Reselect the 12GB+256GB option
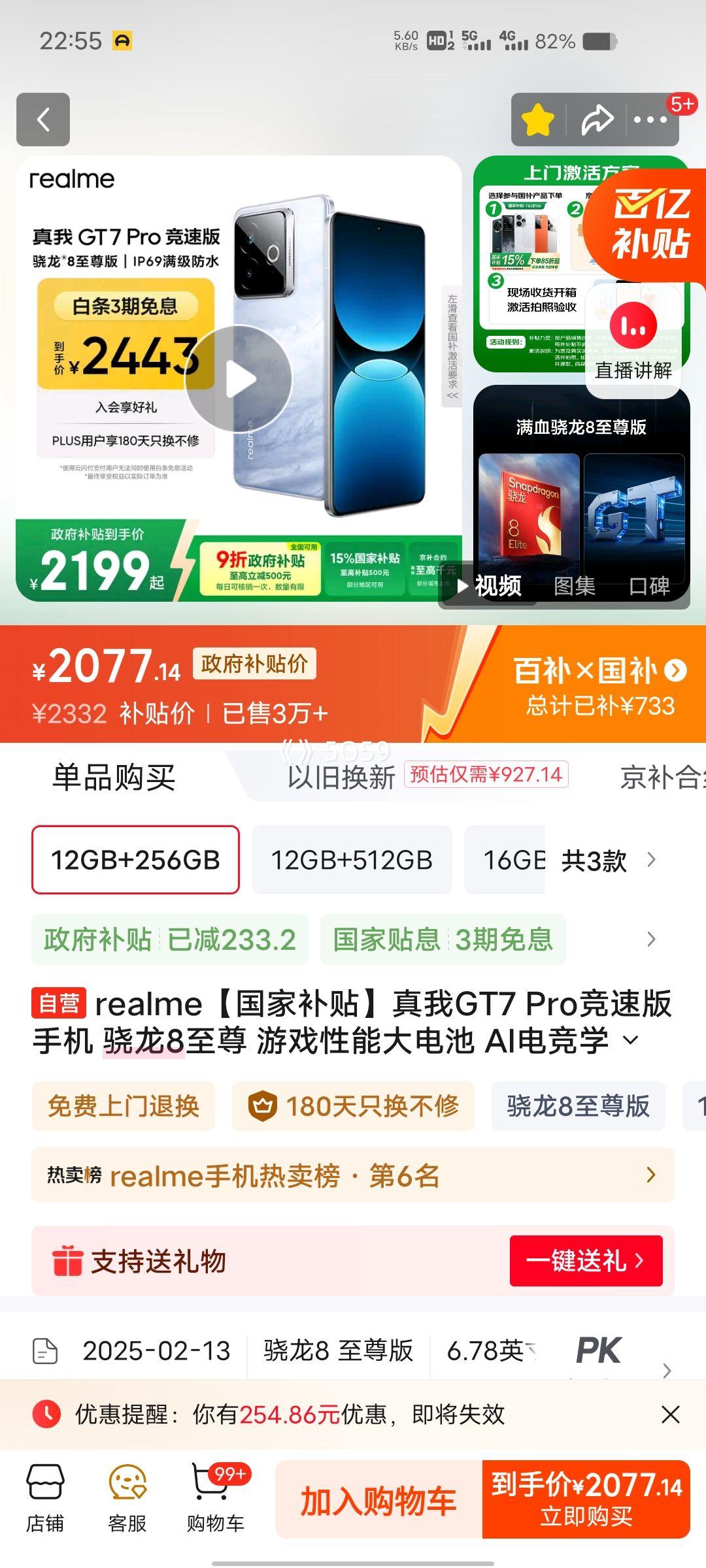 135,859
